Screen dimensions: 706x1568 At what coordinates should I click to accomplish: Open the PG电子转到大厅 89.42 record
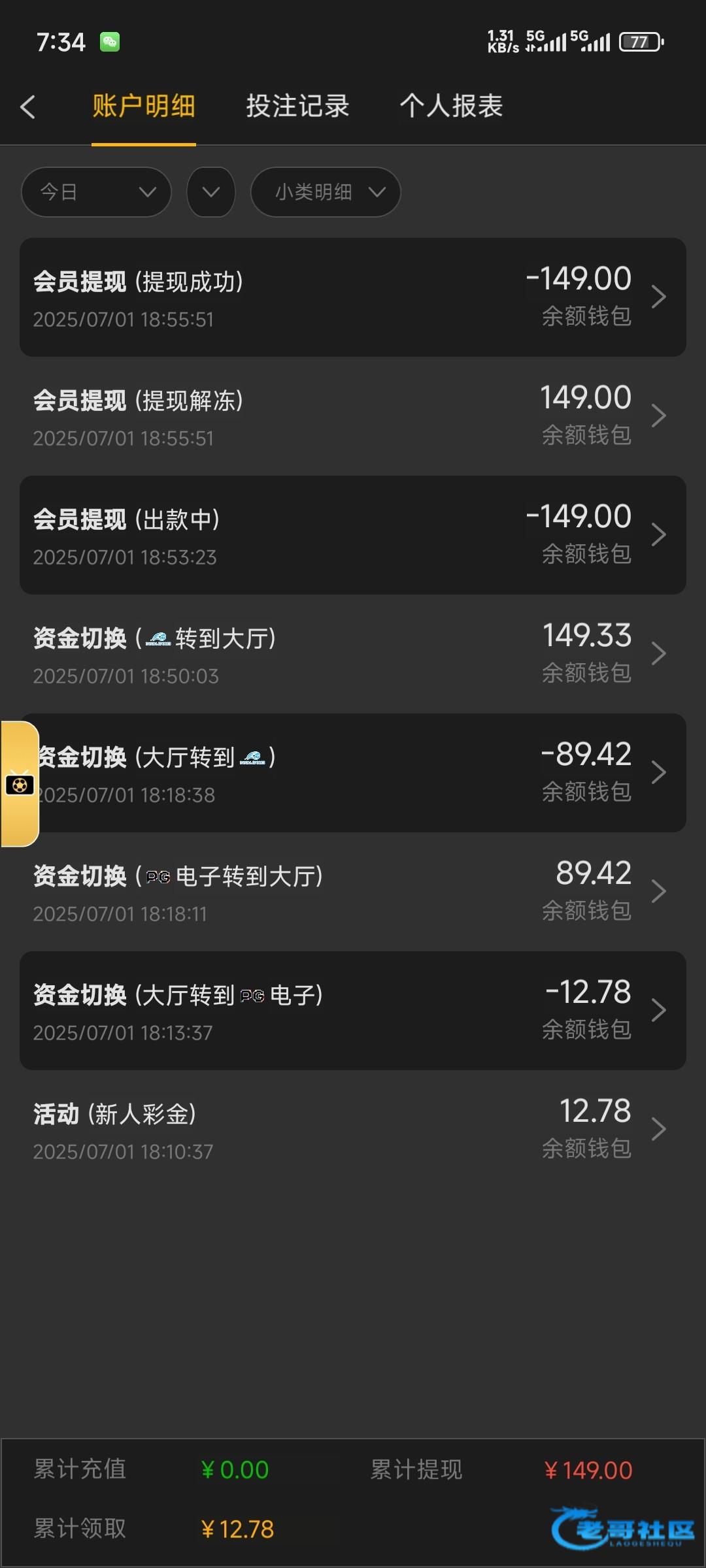point(353,892)
